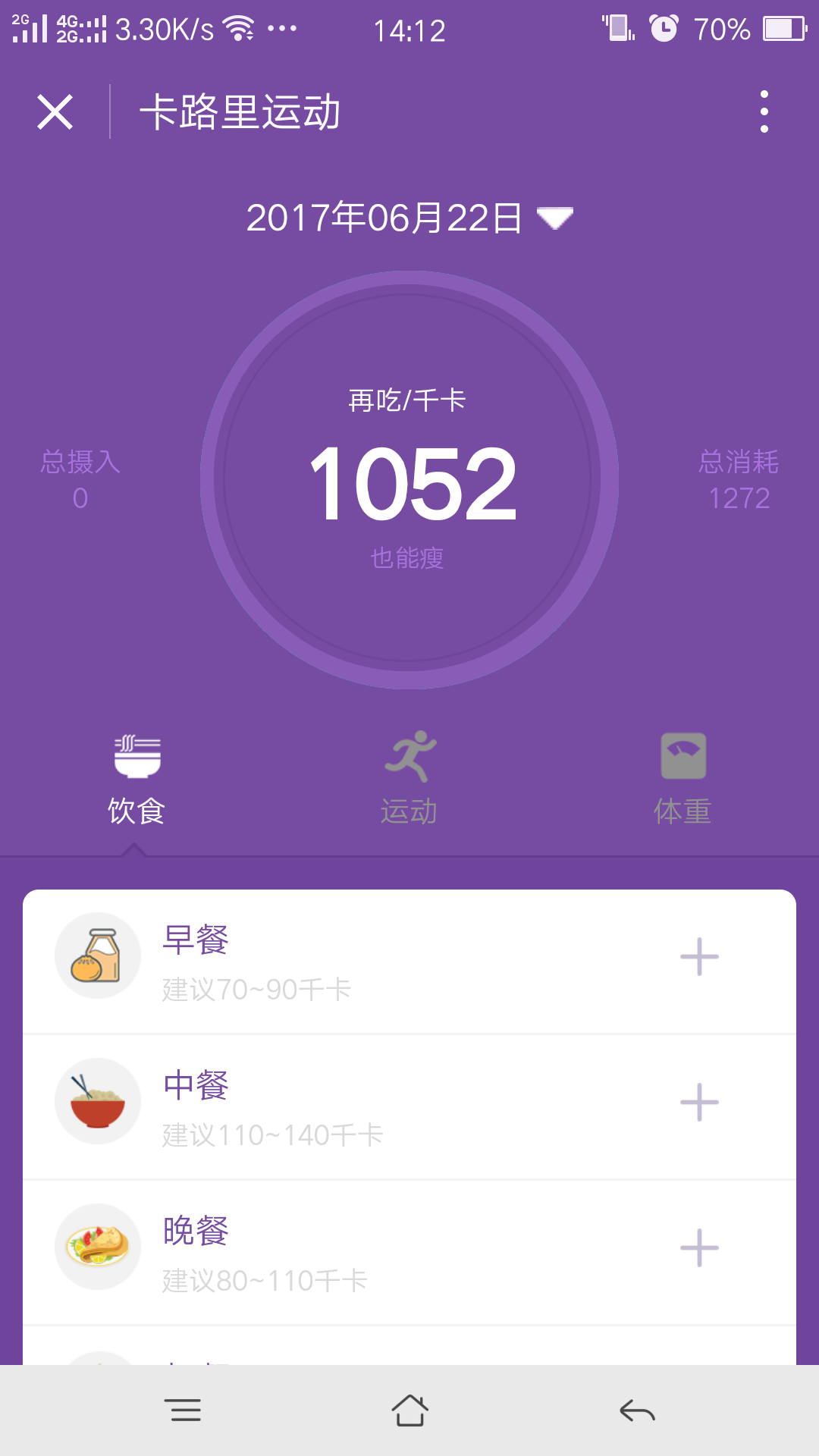
Task: Add food to 早餐 with the plus icon
Action: coord(699,956)
